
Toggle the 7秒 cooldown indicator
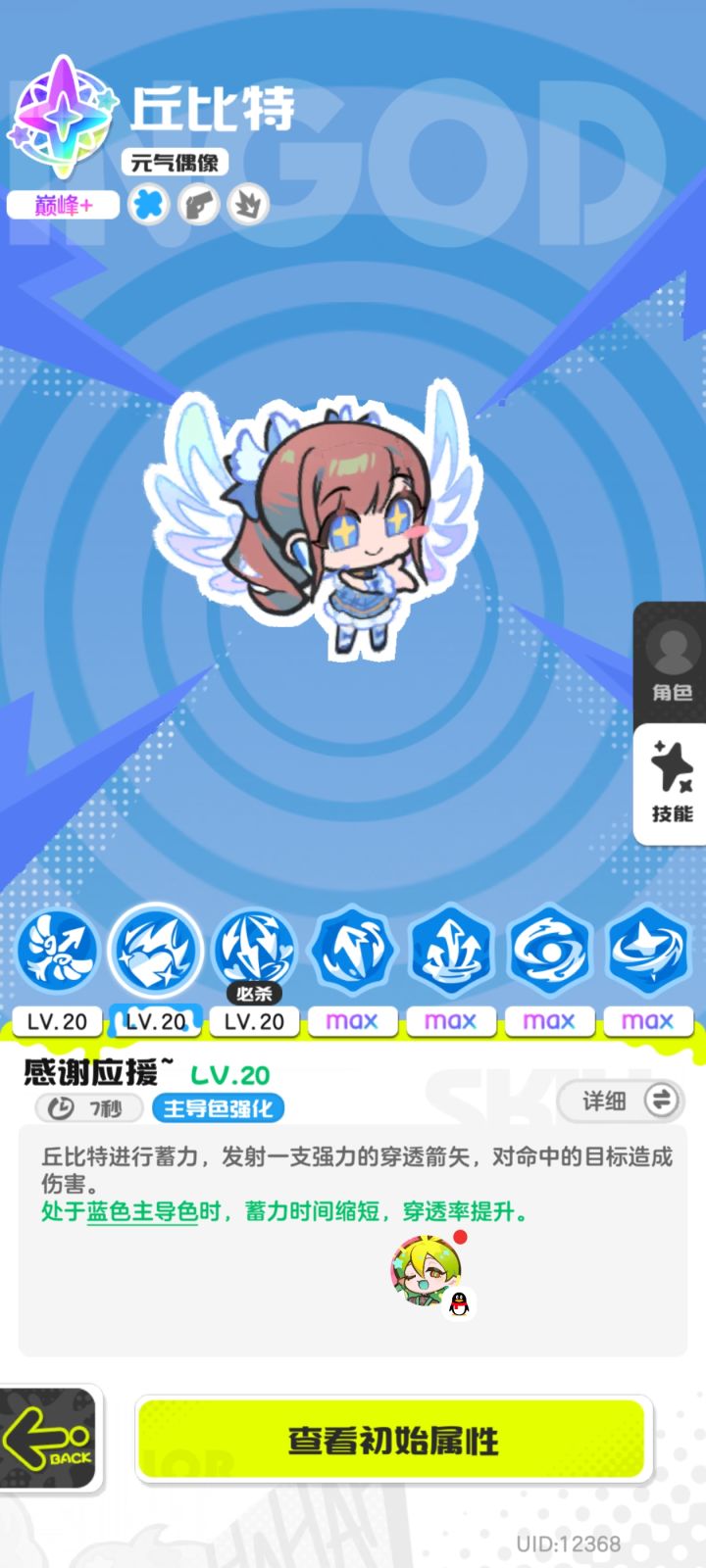click(86, 1108)
